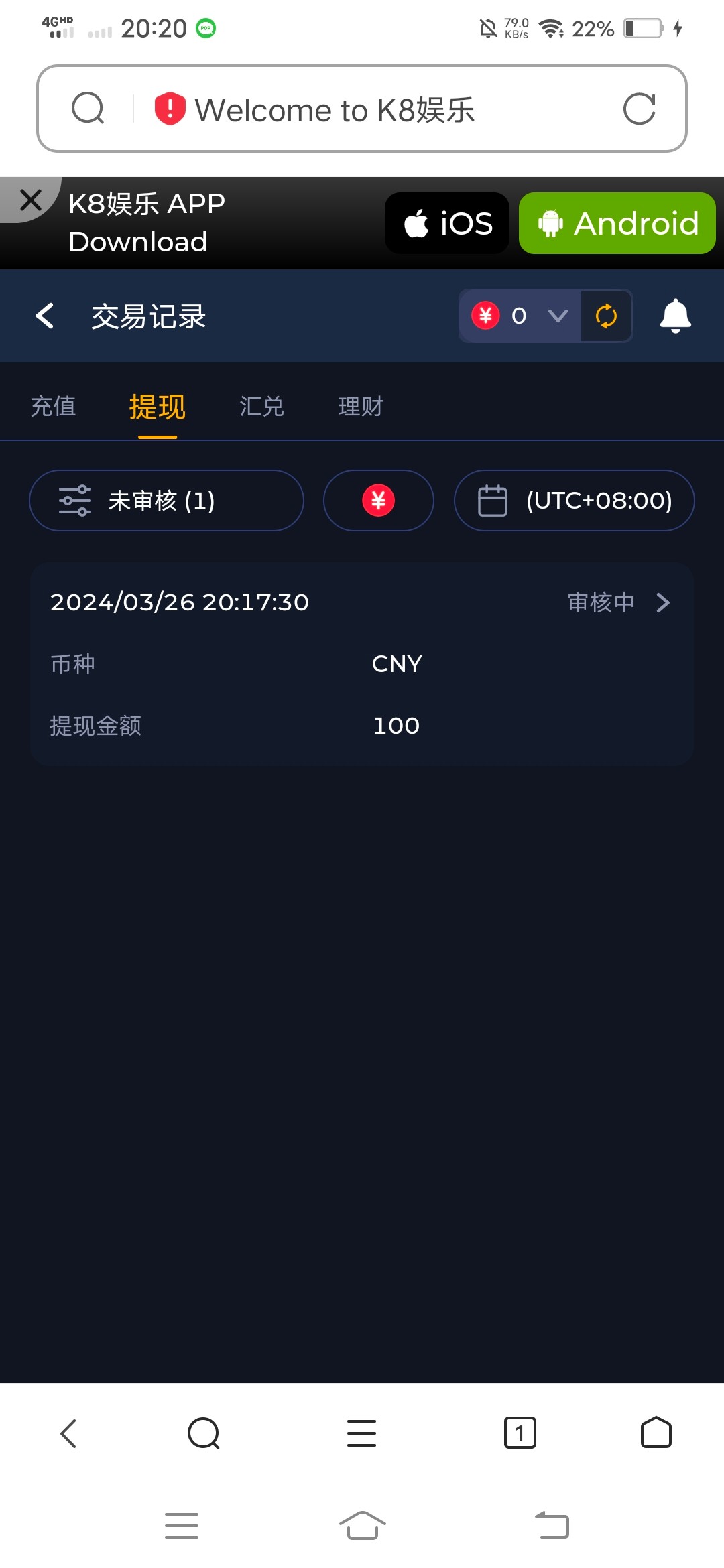Switch to the 汇兑 tab
This screenshot has height=1568, width=724.
click(x=262, y=406)
